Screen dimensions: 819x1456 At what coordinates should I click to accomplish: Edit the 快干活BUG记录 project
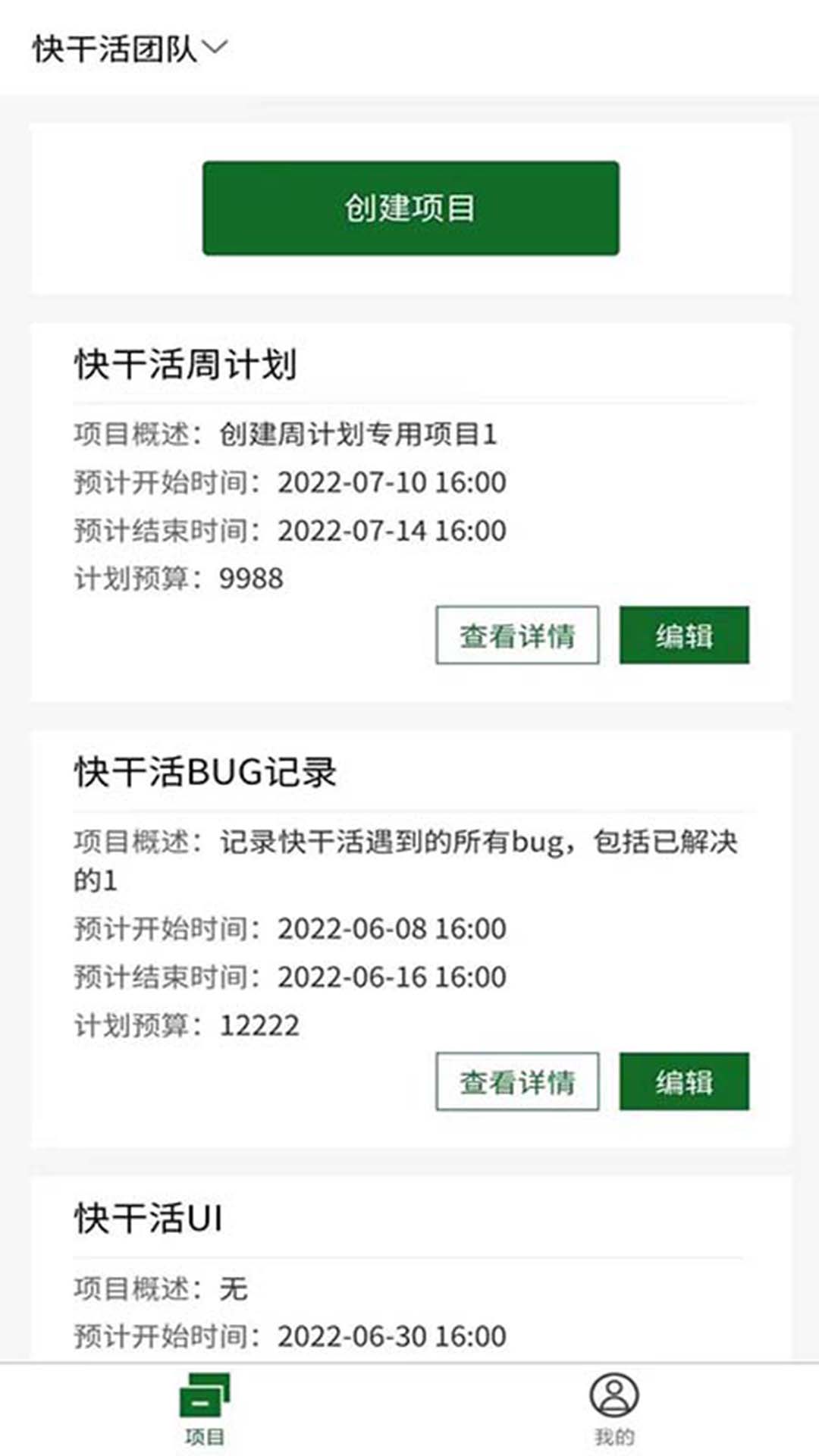click(x=684, y=1081)
